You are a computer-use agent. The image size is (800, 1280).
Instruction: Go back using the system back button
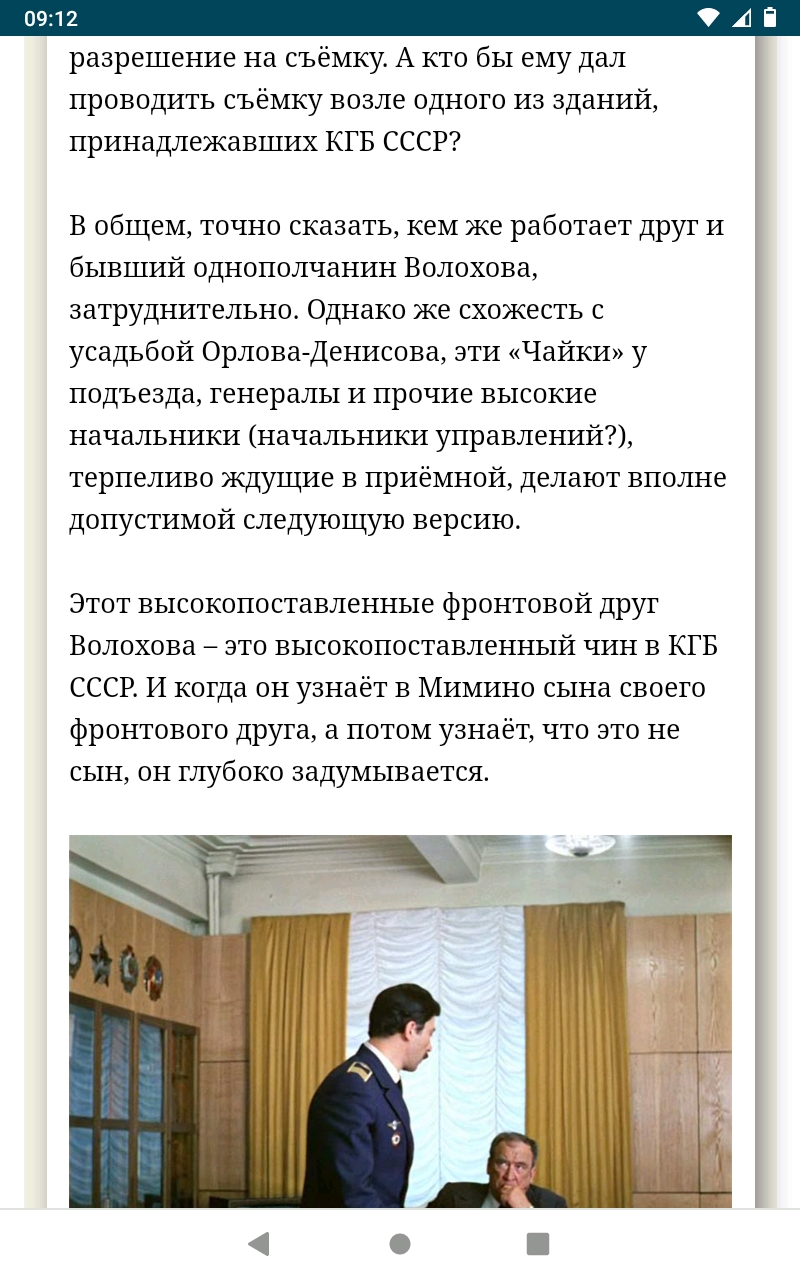coord(259,1244)
